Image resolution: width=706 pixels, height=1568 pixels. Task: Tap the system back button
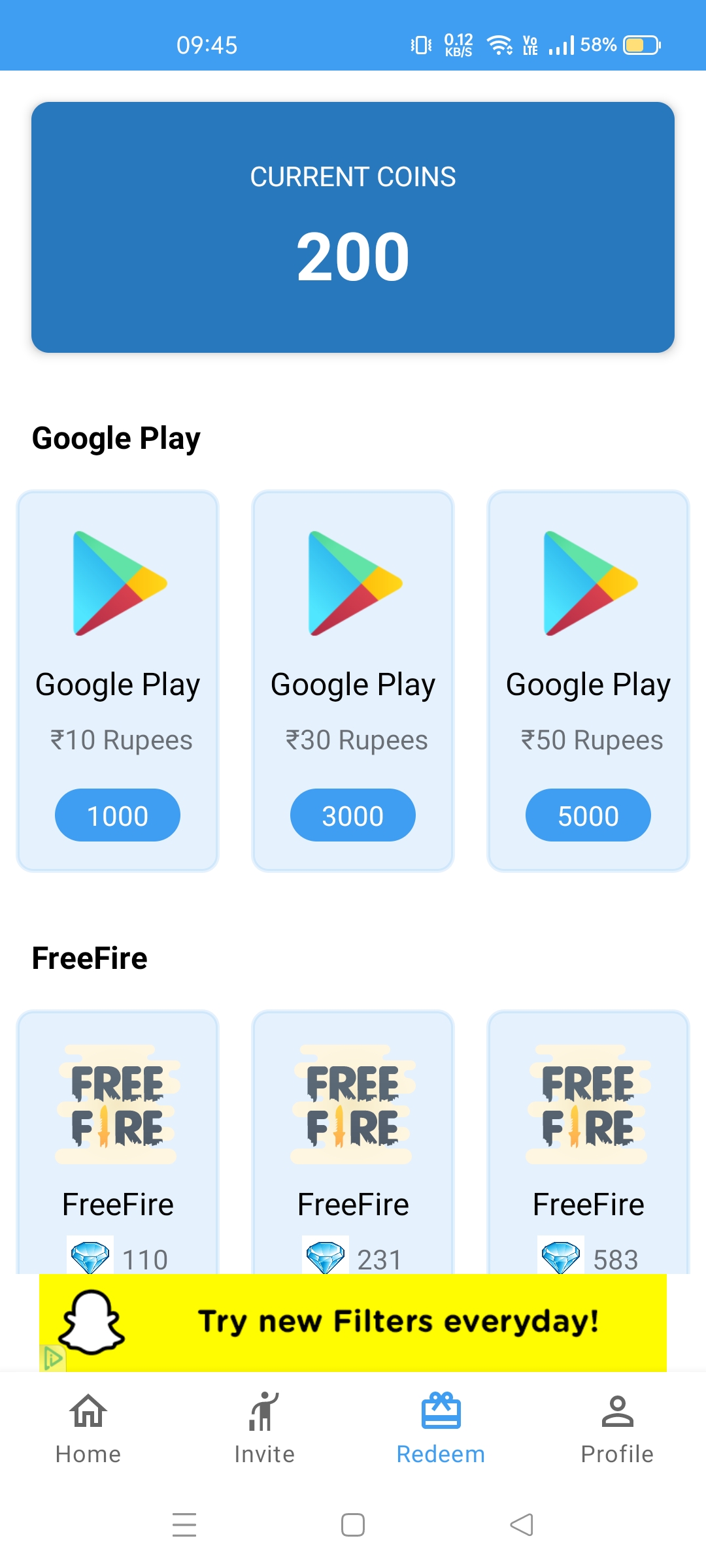click(522, 1525)
